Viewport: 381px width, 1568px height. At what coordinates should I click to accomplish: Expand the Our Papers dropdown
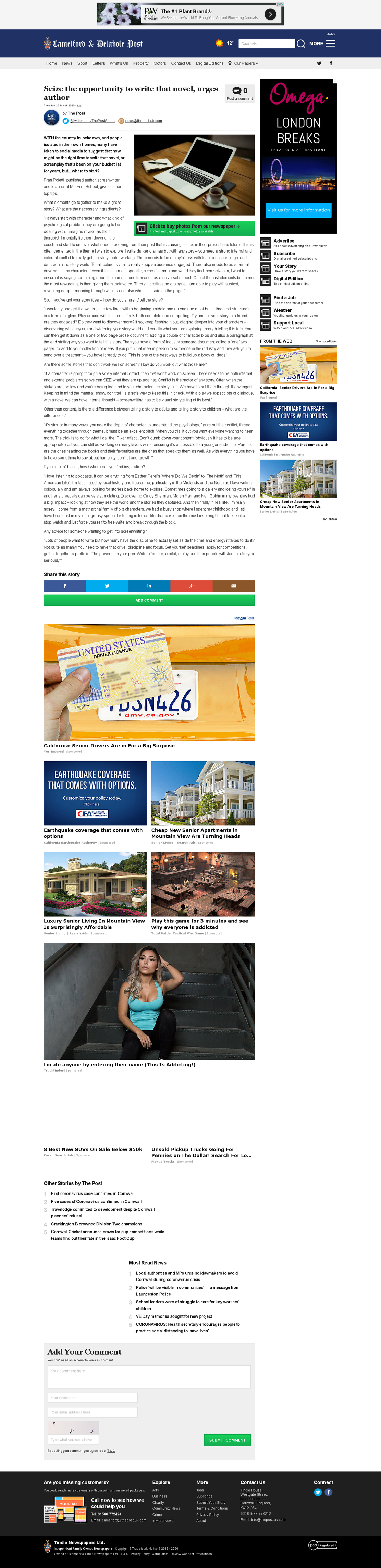(243, 63)
